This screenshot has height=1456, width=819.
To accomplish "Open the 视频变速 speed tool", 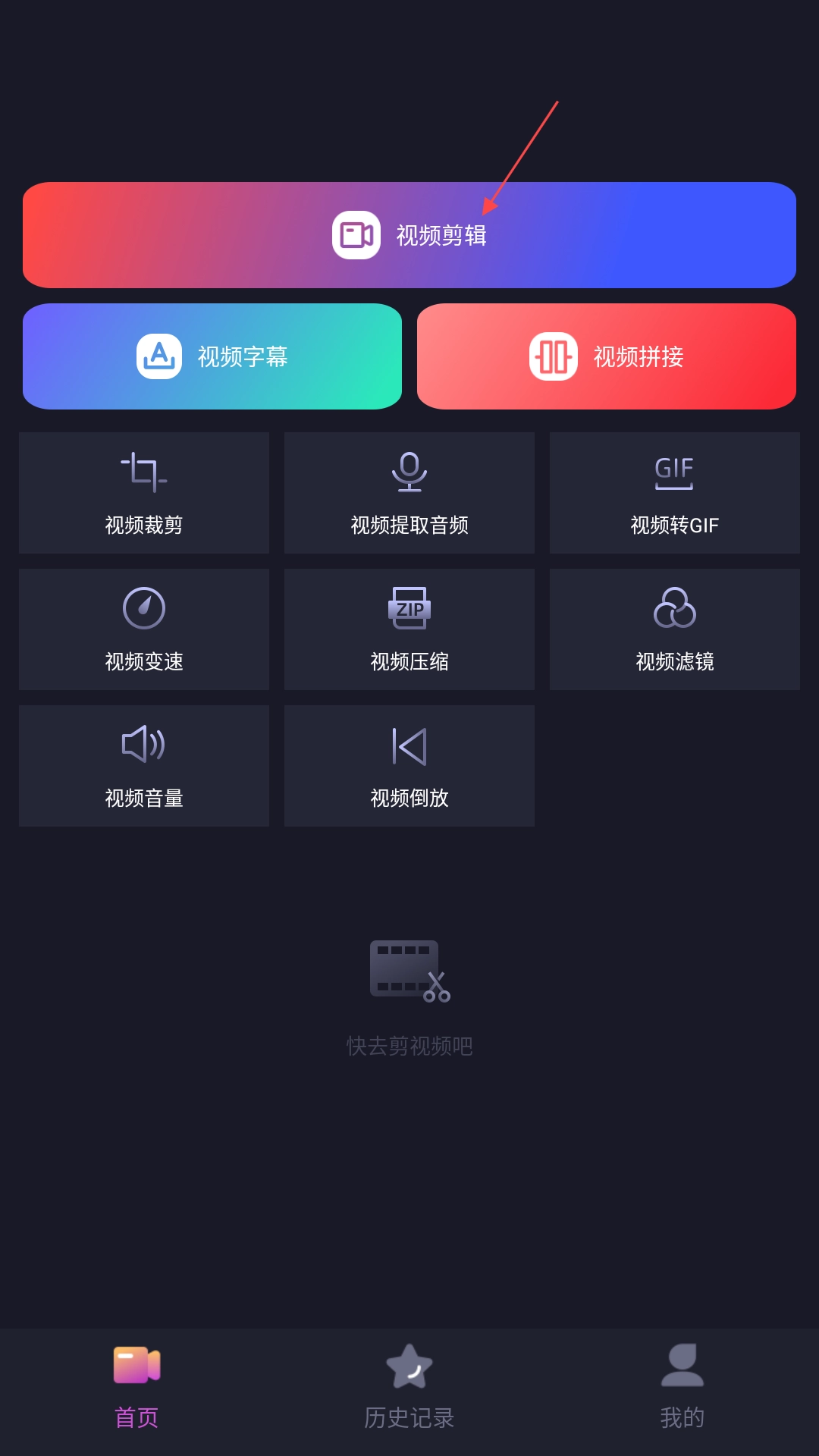I will (144, 629).
